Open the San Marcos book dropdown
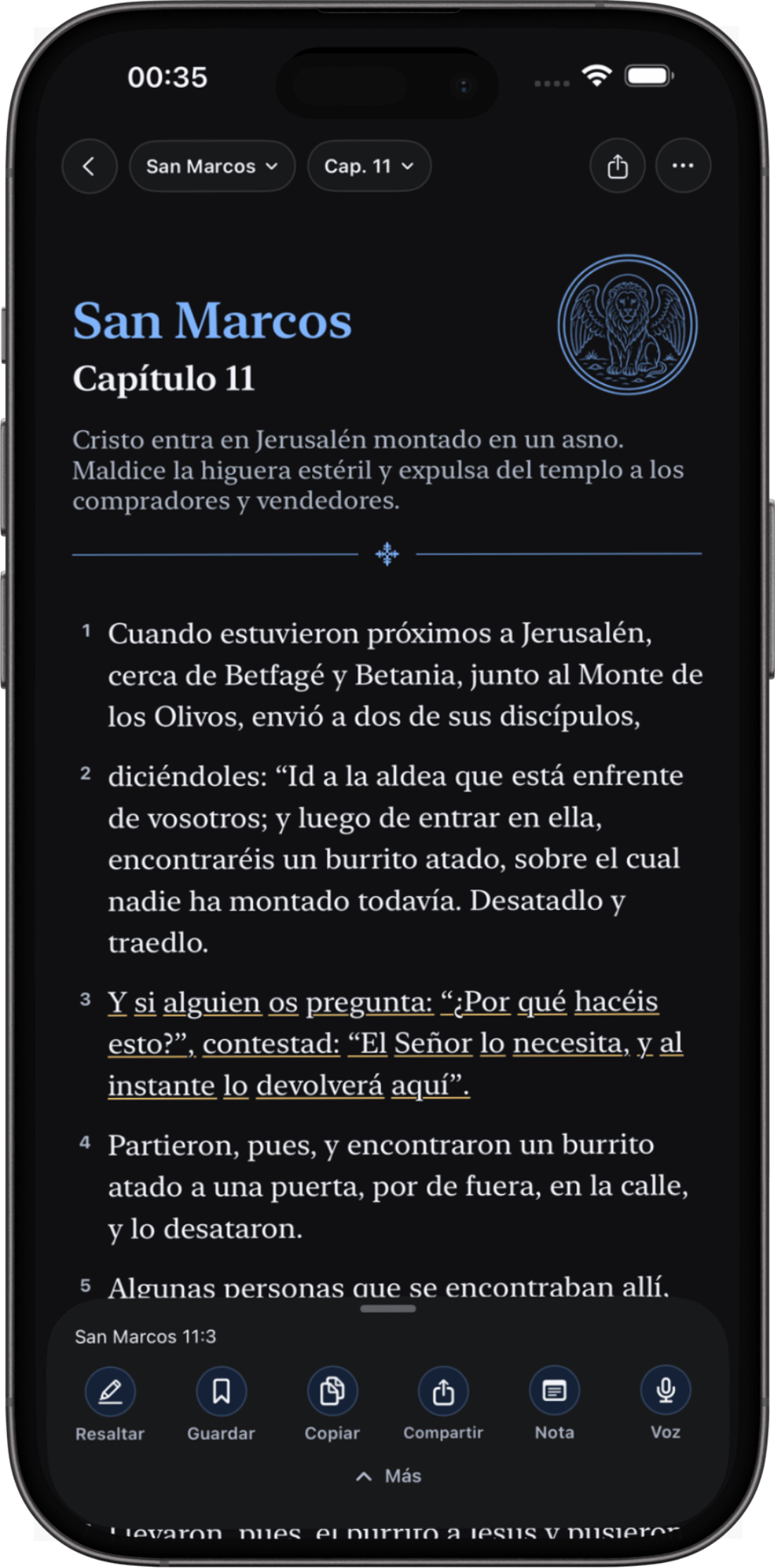 (212, 166)
